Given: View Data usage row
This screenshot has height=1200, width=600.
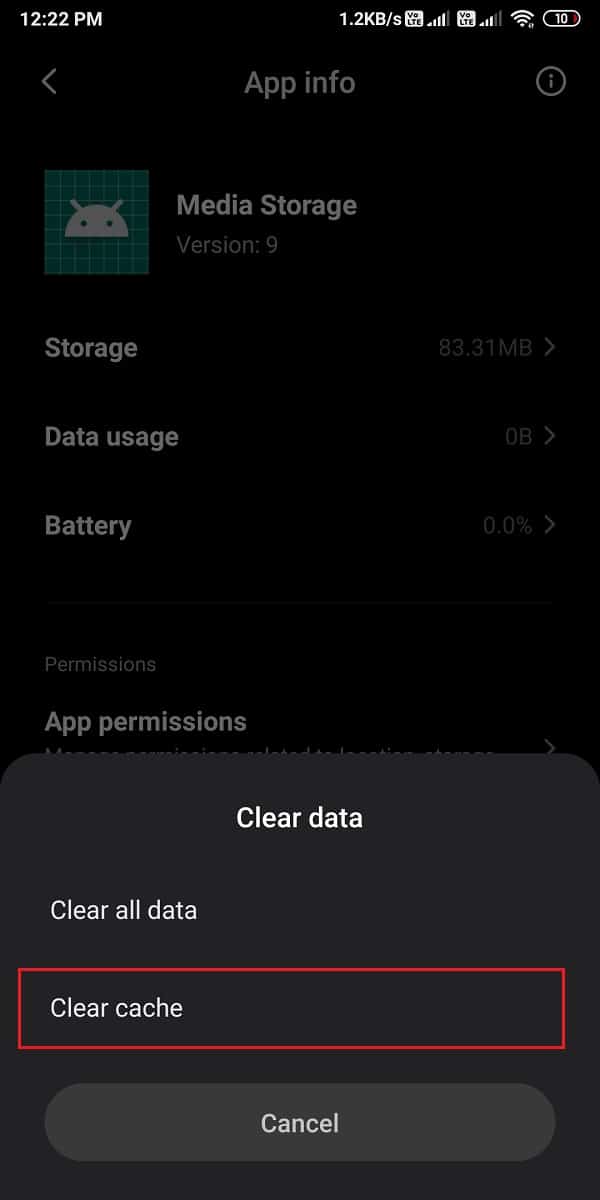Looking at the screenshot, I should (x=300, y=437).
